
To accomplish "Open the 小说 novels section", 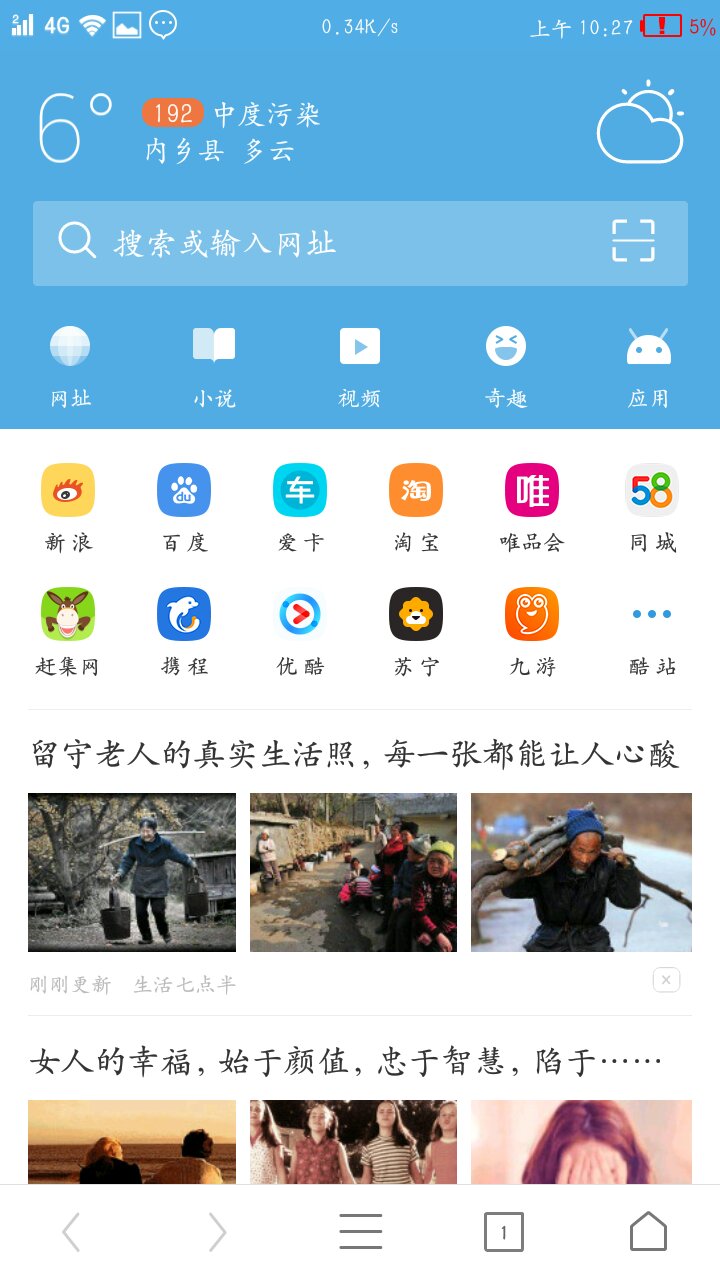I will point(214,367).
